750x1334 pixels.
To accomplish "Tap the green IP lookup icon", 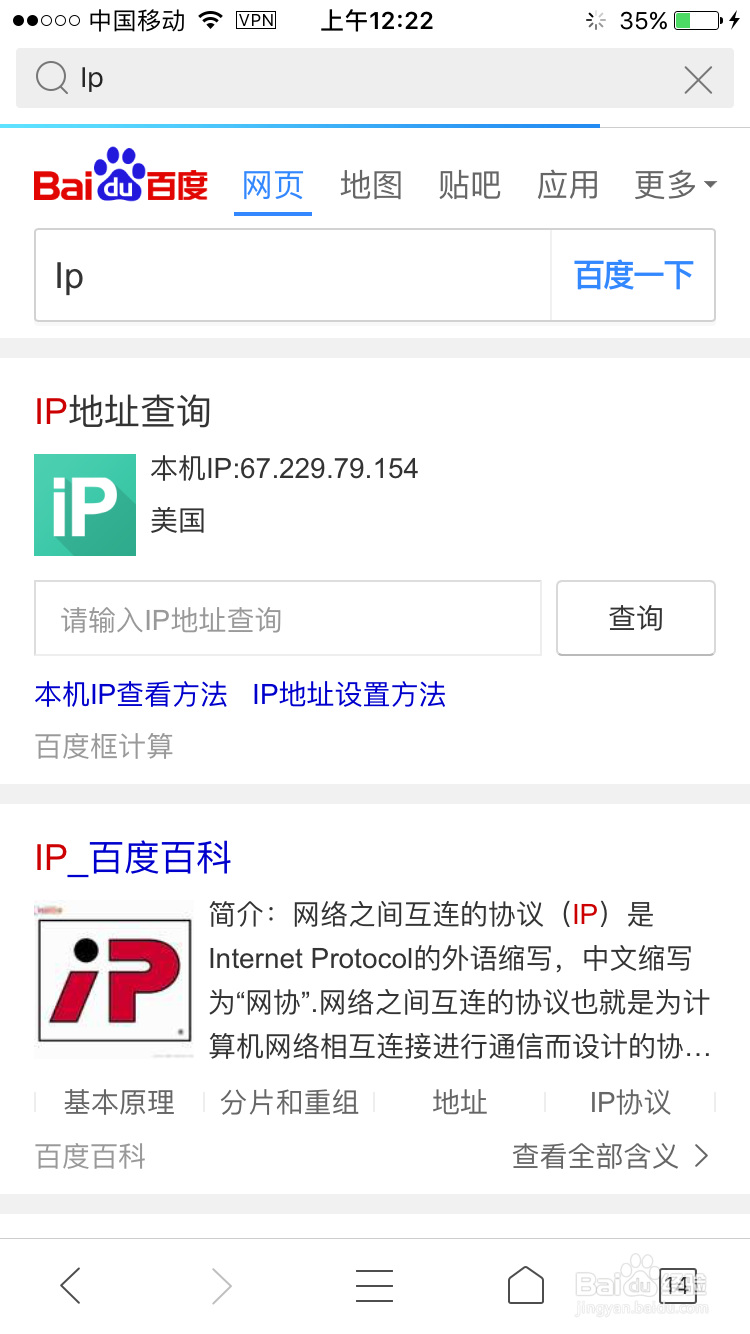I will (84, 504).
